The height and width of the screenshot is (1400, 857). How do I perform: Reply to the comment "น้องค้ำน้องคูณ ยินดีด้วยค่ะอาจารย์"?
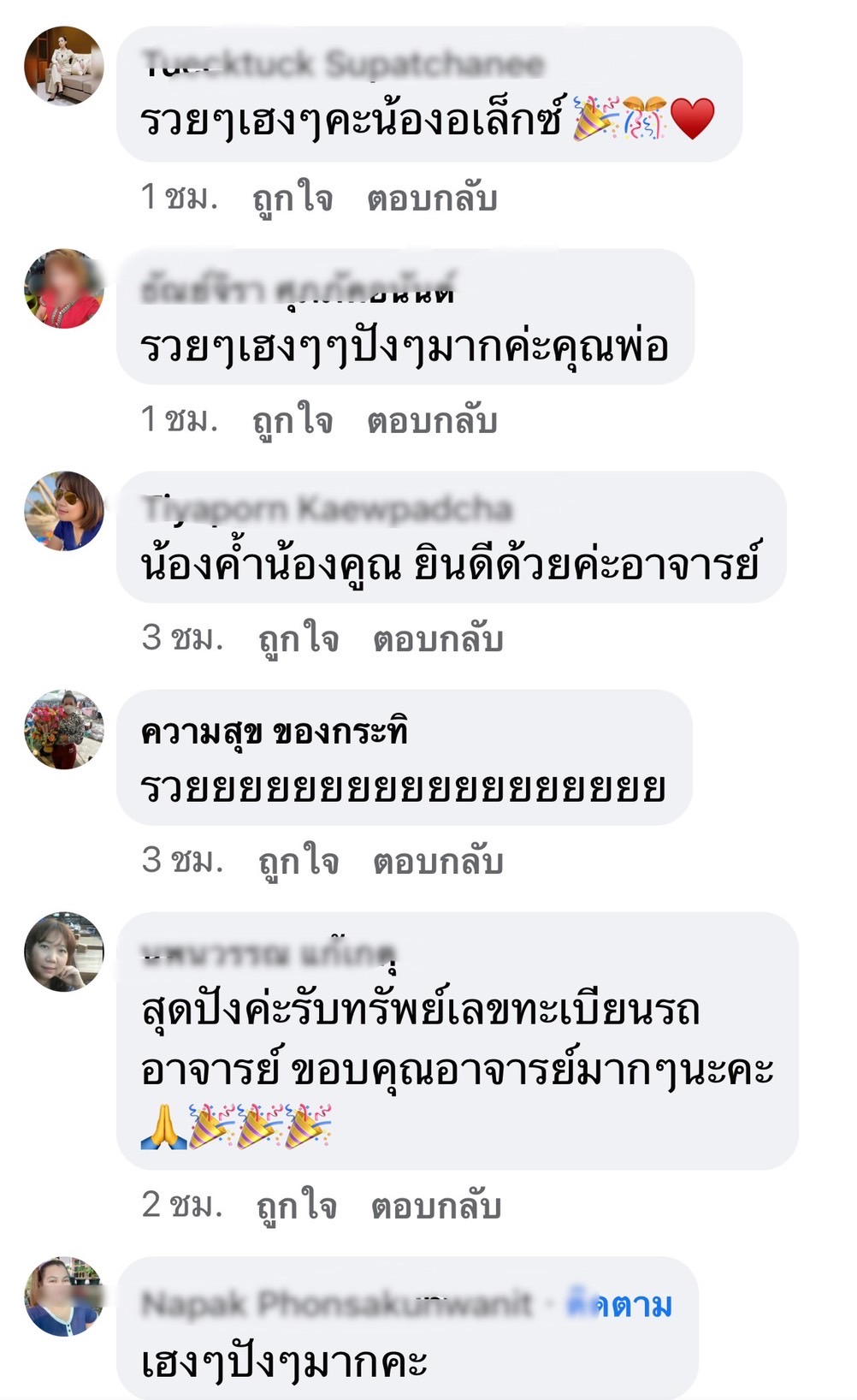(x=438, y=640)
